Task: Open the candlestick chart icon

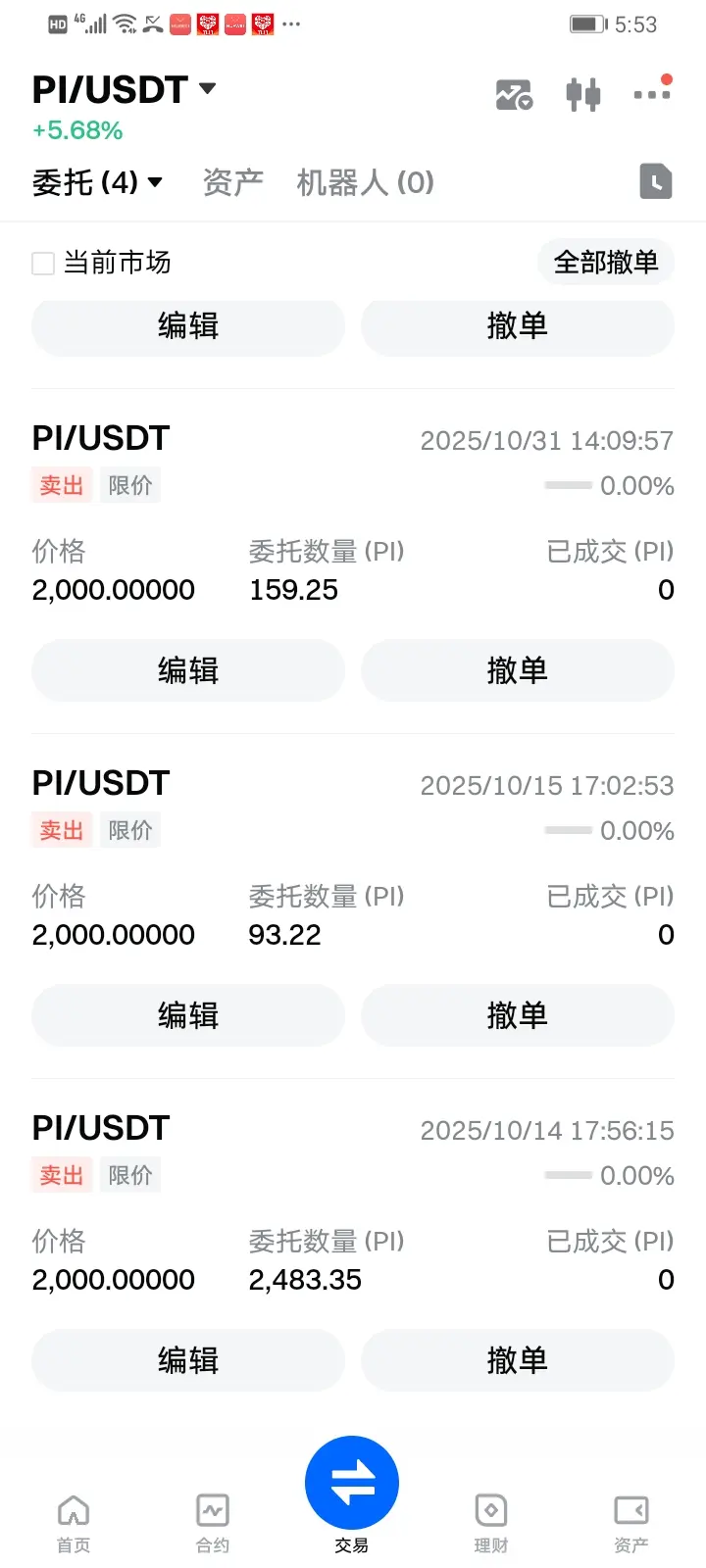Action: (x=582, y=95)
